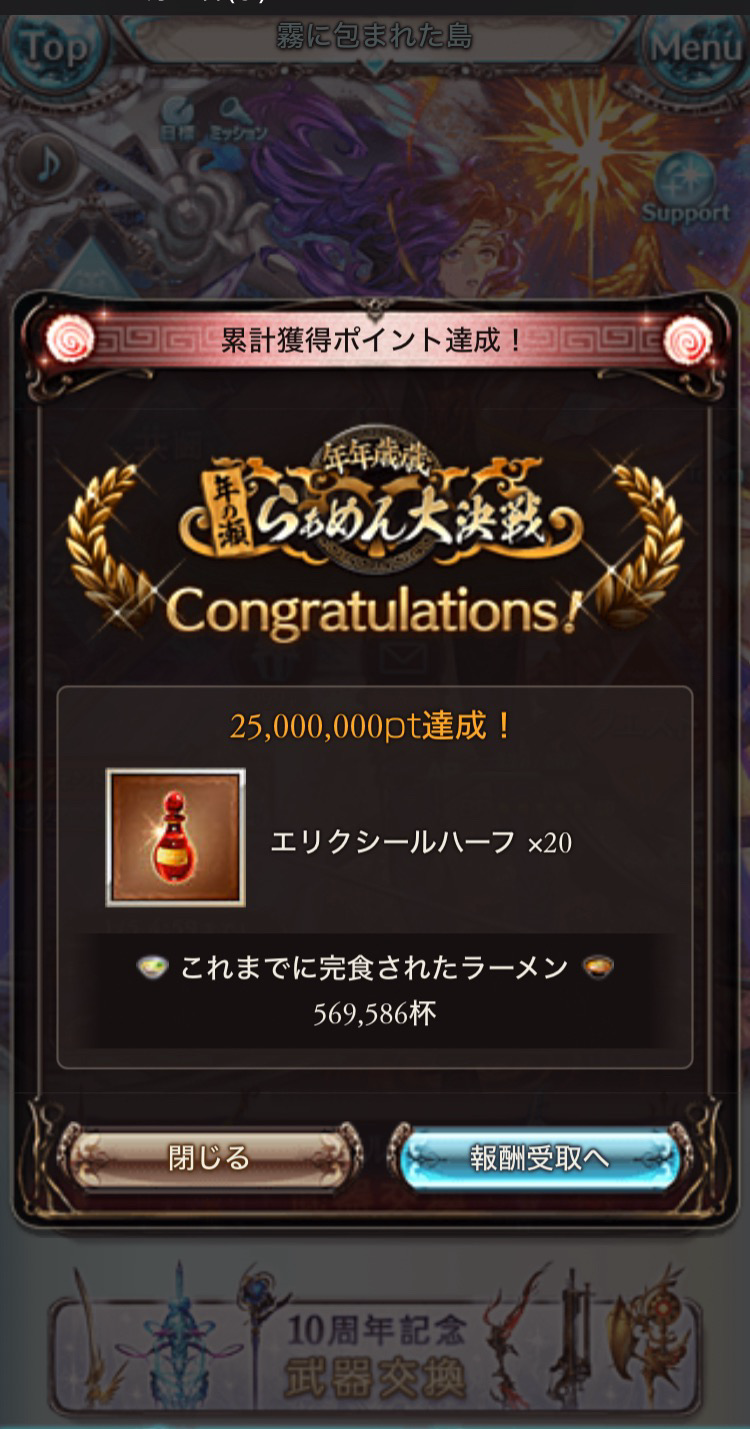This screenshot has width=750, height=1429.
Task: Go to reward claim via 報酬受取へ
Action: (x=539, y=1157)
